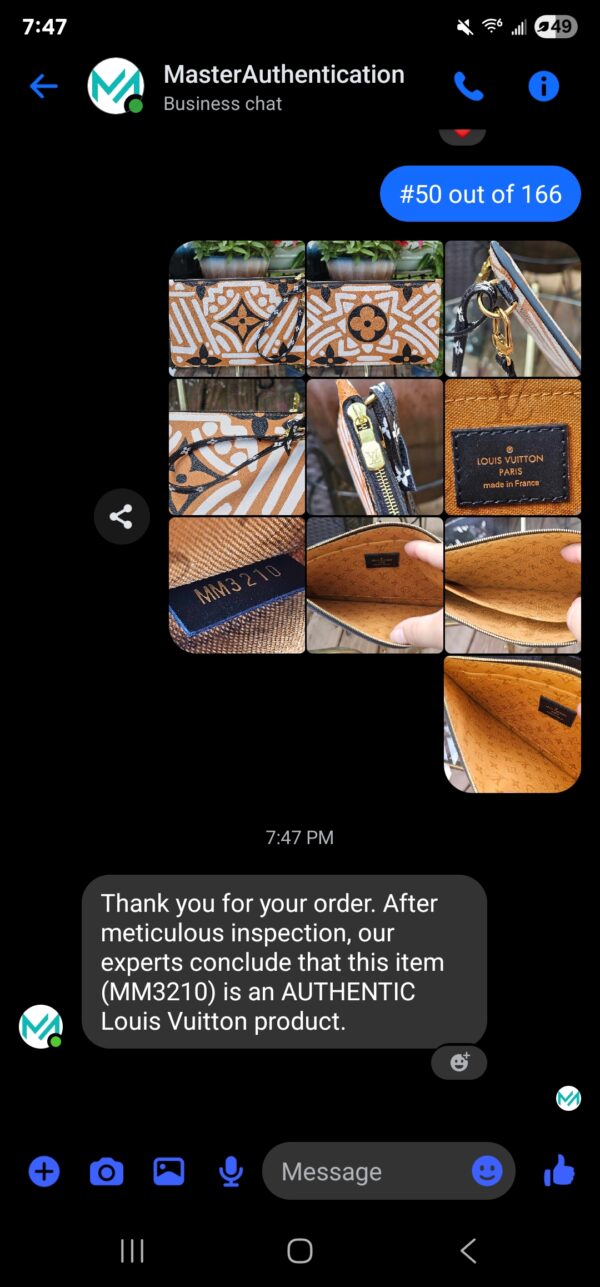
Task: Open the recent apps overview
Action: tap(132, 1250)
